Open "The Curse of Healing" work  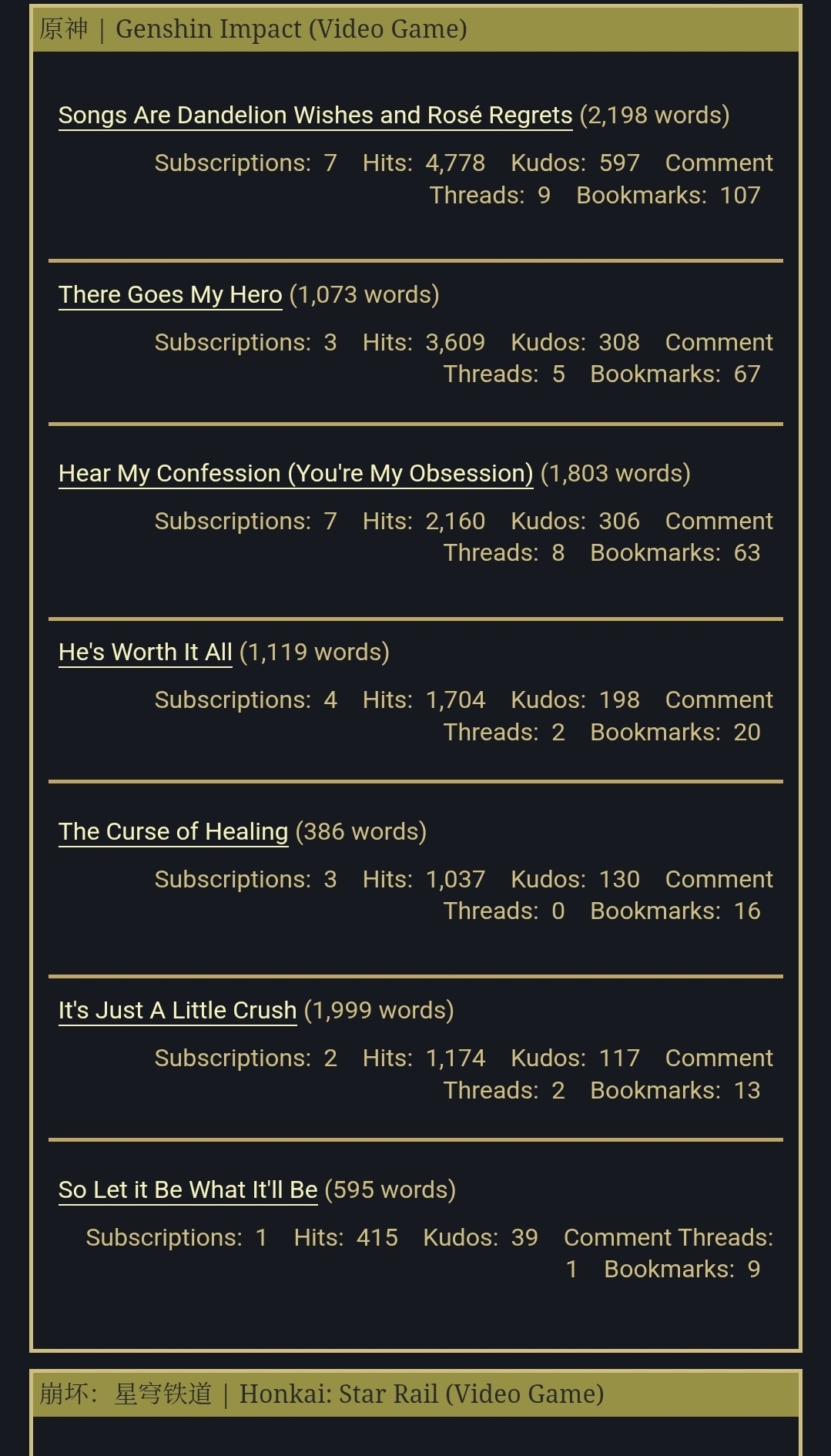(x=173, y=832)
